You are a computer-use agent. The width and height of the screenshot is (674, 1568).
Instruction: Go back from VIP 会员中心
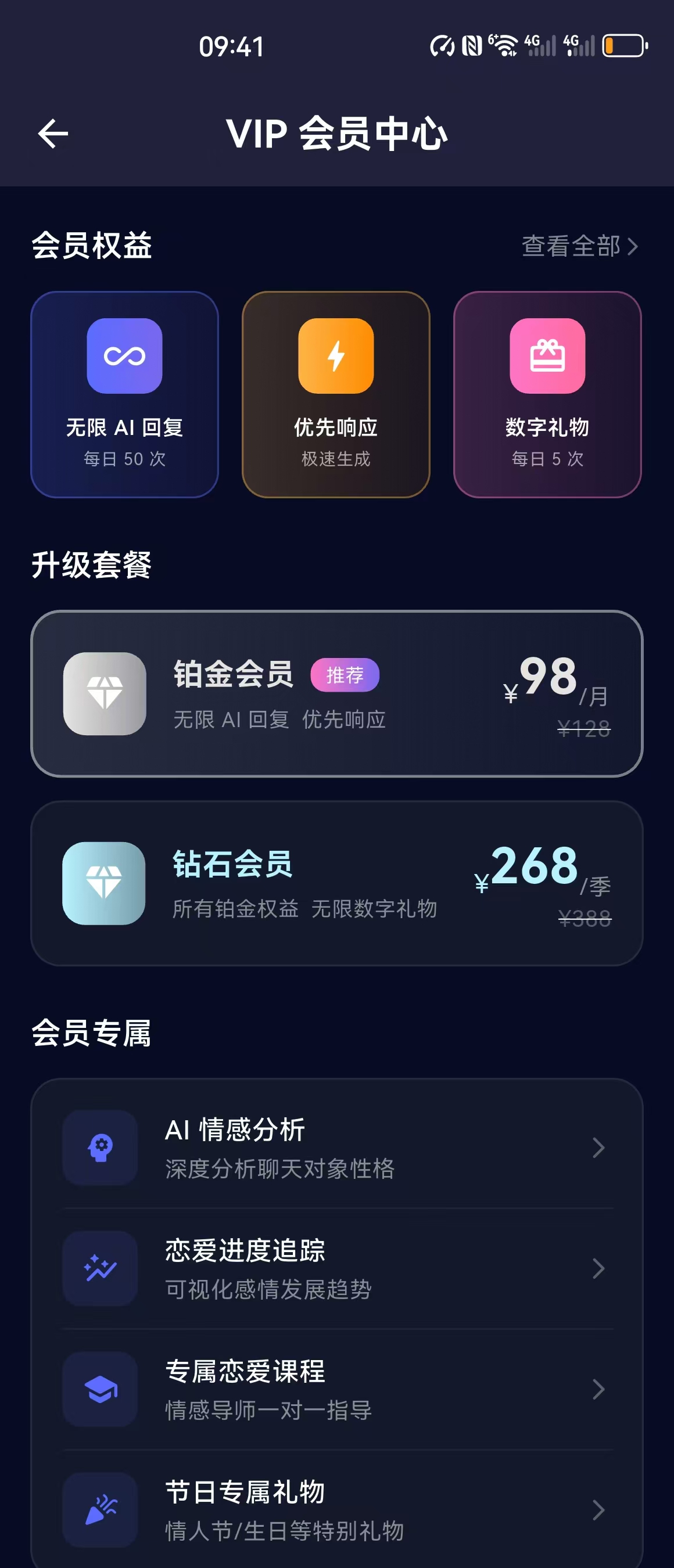click(x=53, y=134)
